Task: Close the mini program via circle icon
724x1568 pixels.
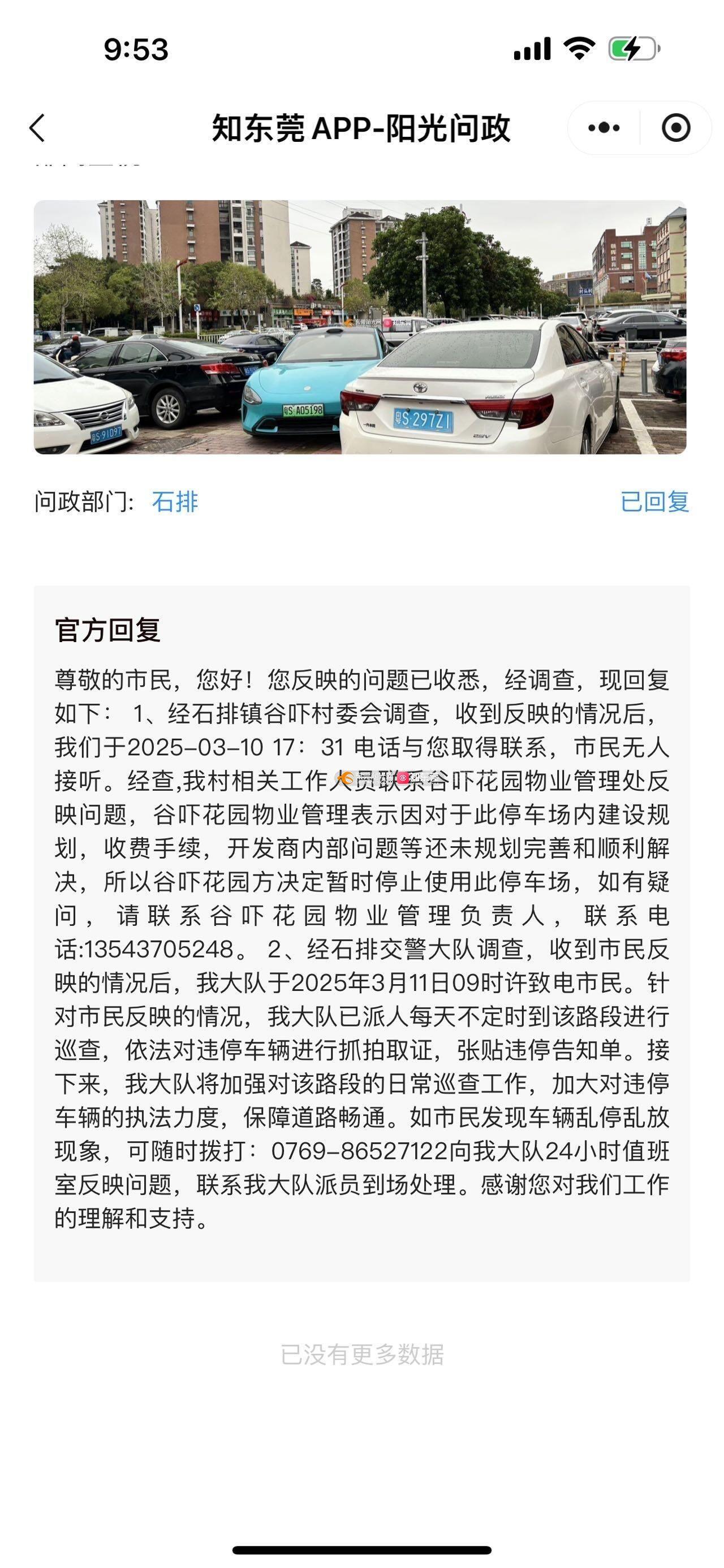Action: pyautogui.click(x=676, y=128)
